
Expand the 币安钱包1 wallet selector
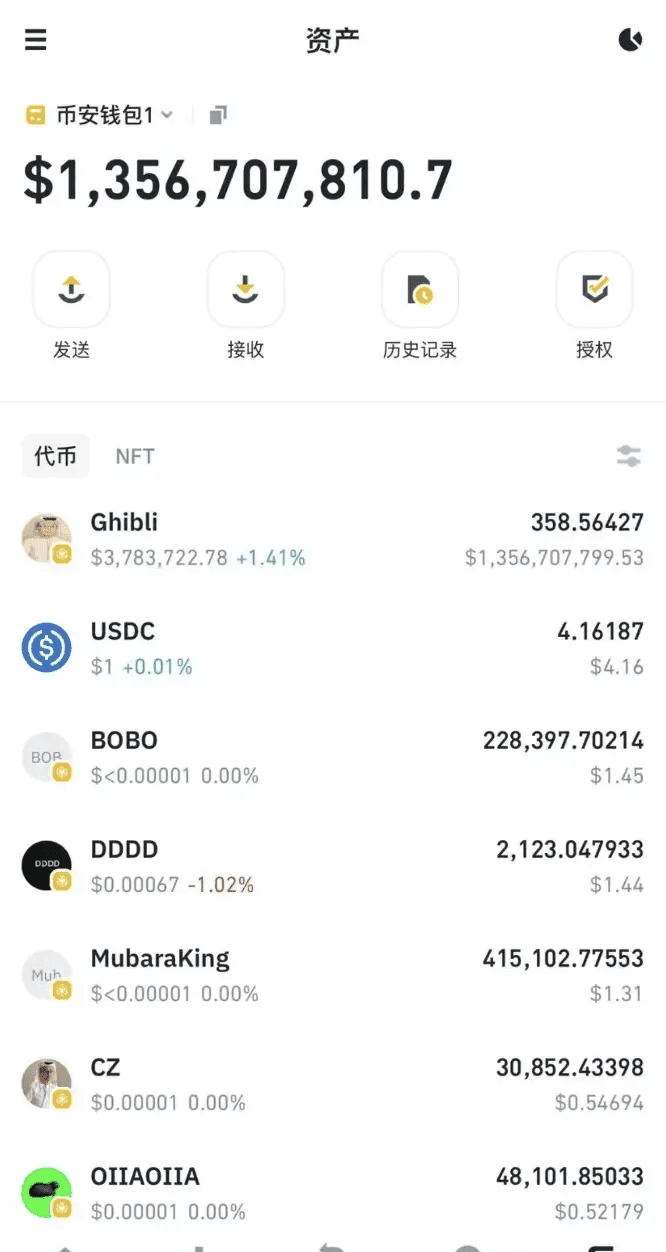[100, 115]
